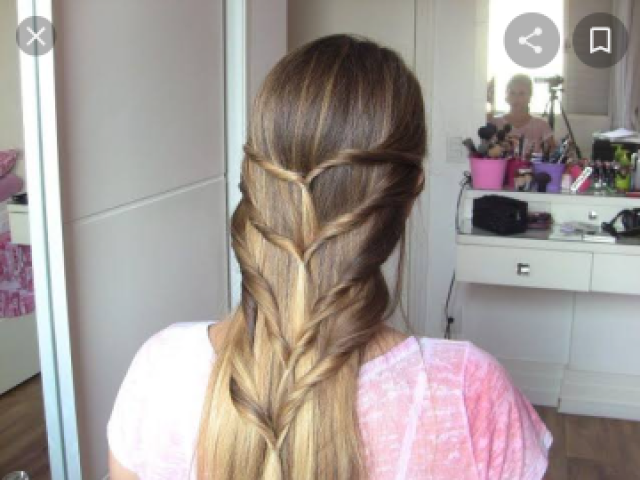Screen dimensions: 640x480
Task: Close the image viewer
Action: point(35,37)
